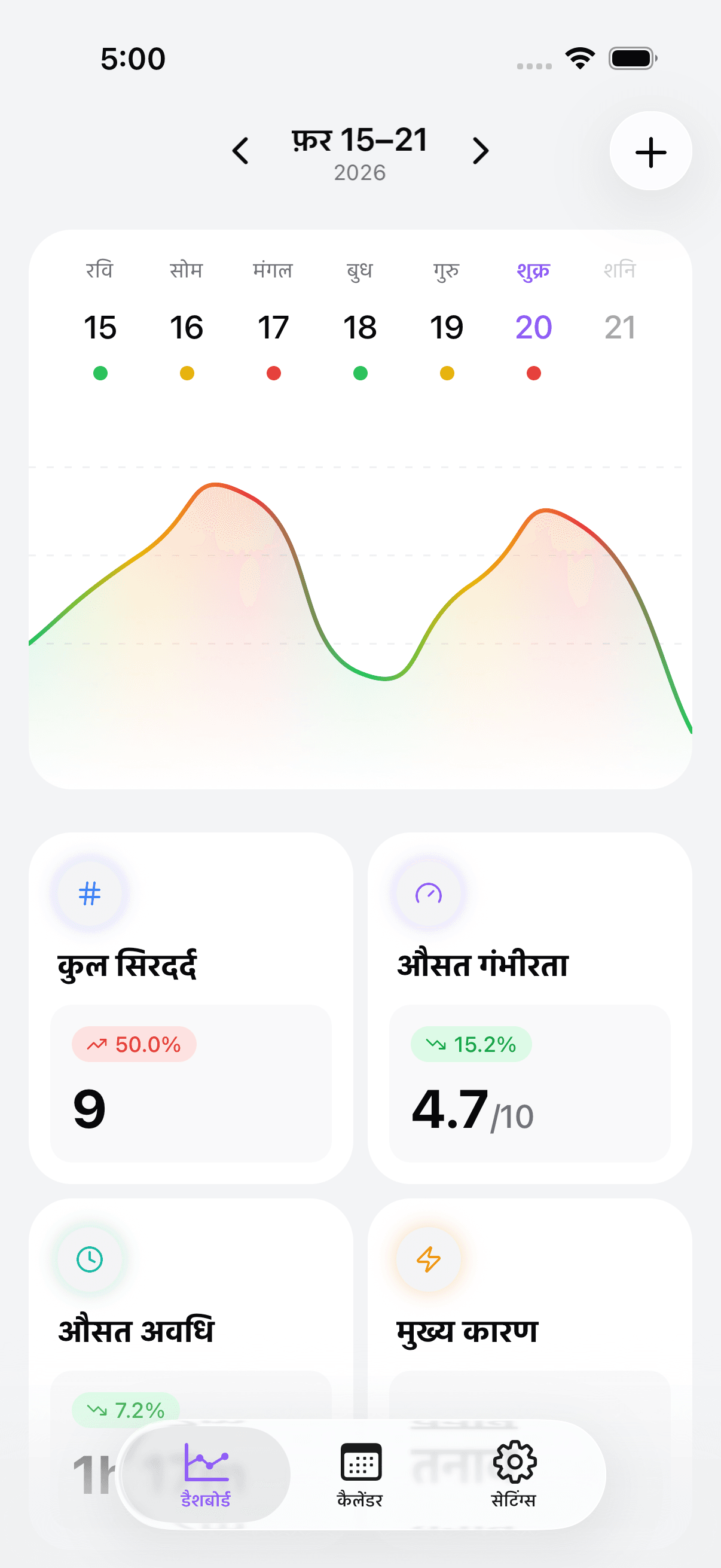Go to next week with right chevron

coord(479,151)
